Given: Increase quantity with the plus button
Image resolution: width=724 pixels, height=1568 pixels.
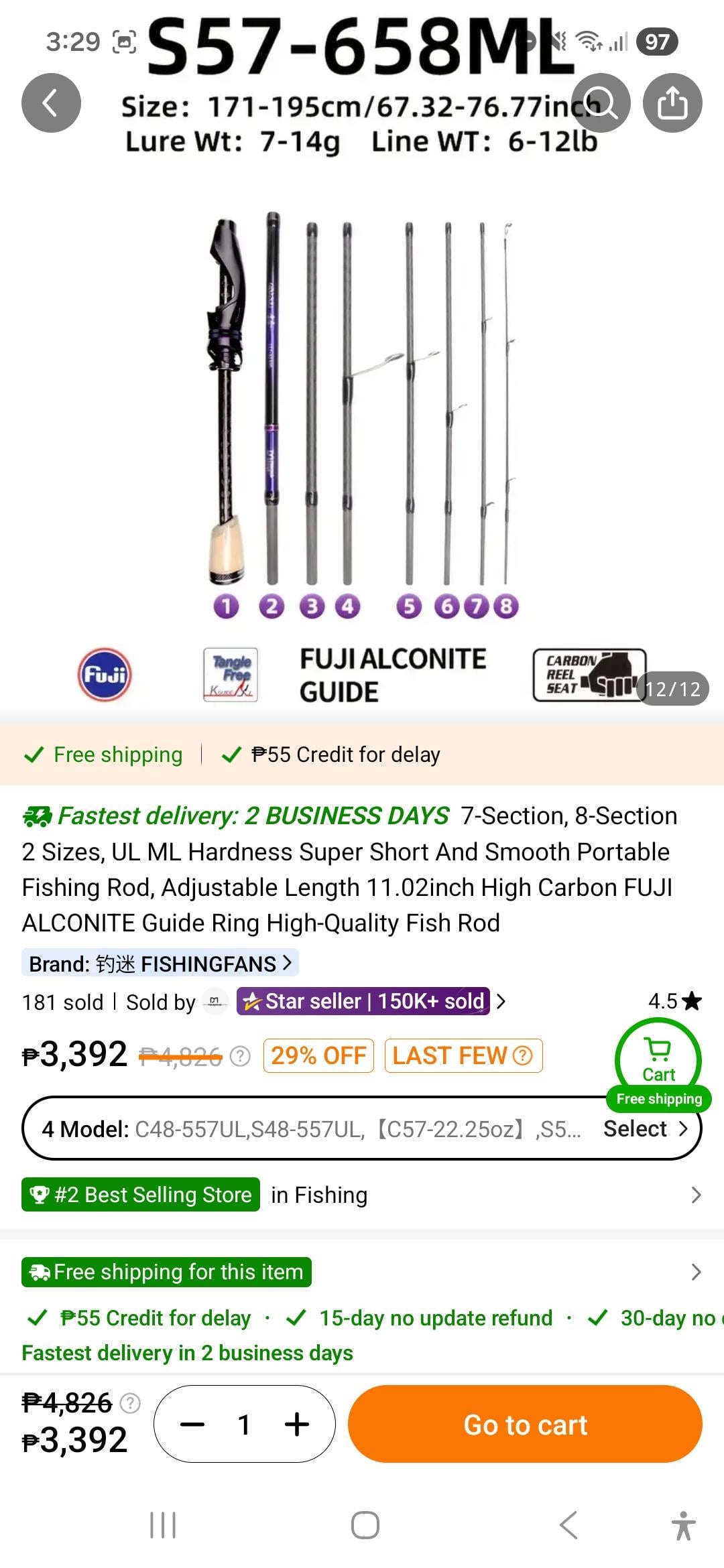Looking at the screenshot, I should coord(297,1425).
